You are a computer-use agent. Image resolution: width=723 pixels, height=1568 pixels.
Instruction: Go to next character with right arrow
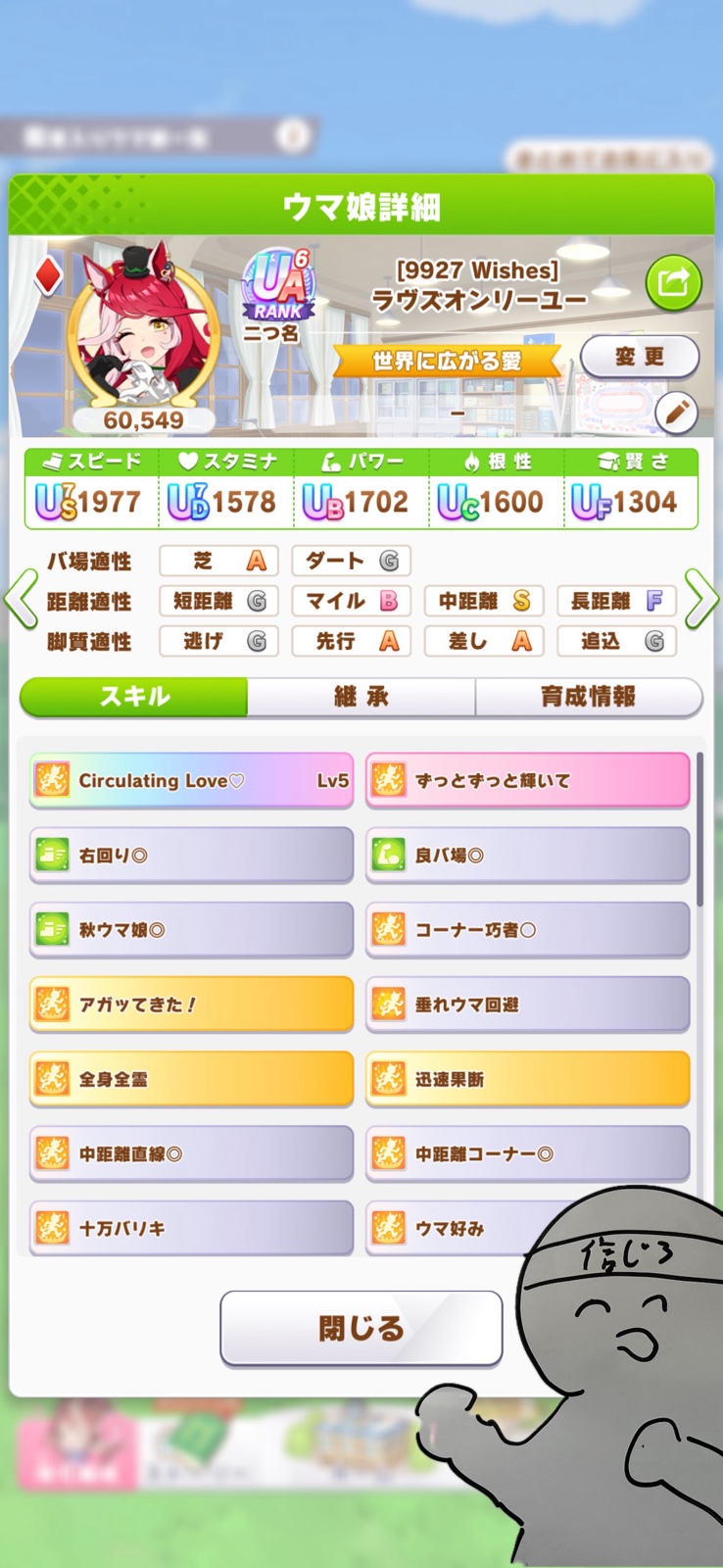coord(701,600)
